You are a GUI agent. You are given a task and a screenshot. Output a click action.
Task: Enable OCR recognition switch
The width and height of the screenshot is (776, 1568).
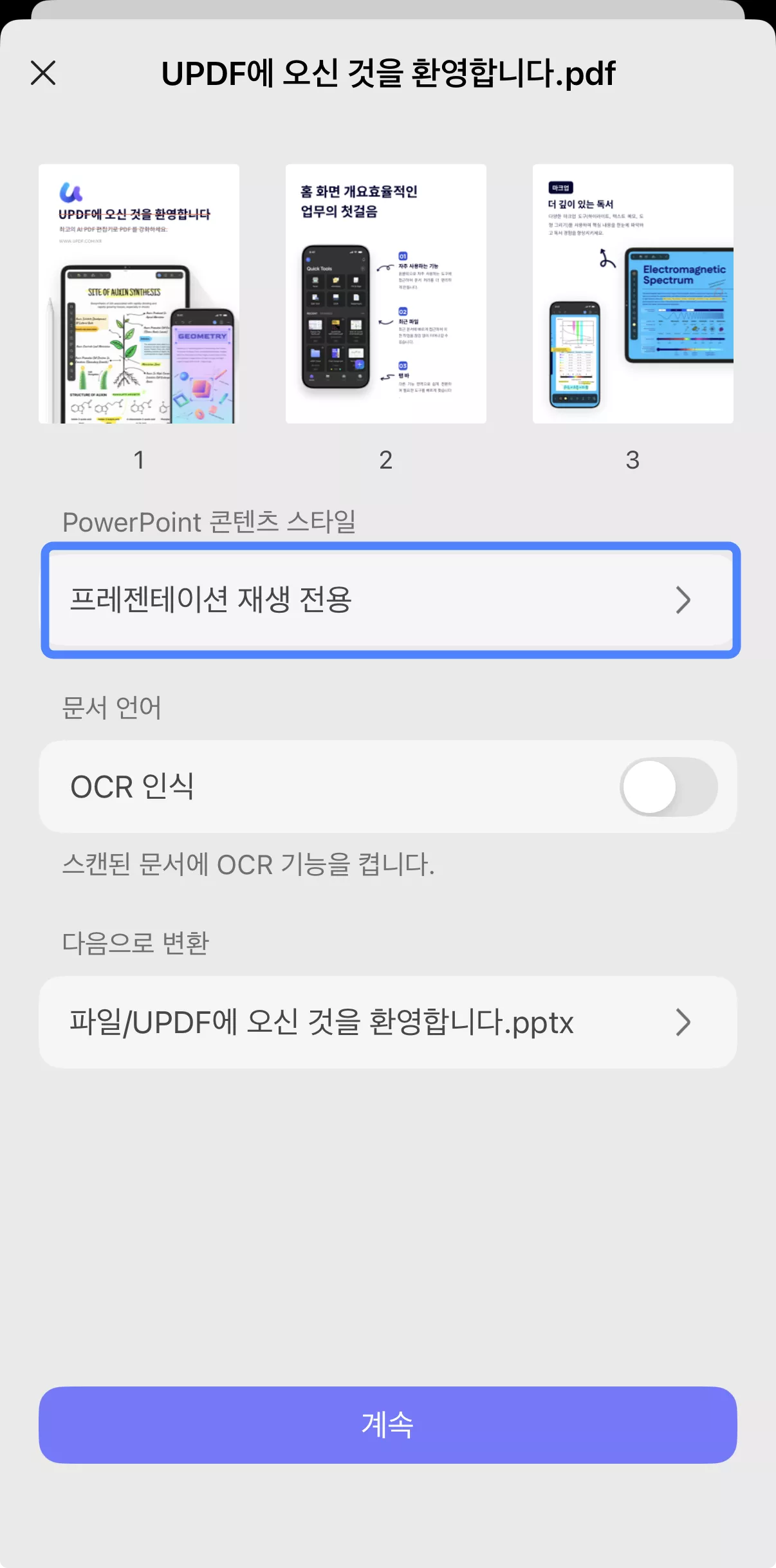click(668, 787)
